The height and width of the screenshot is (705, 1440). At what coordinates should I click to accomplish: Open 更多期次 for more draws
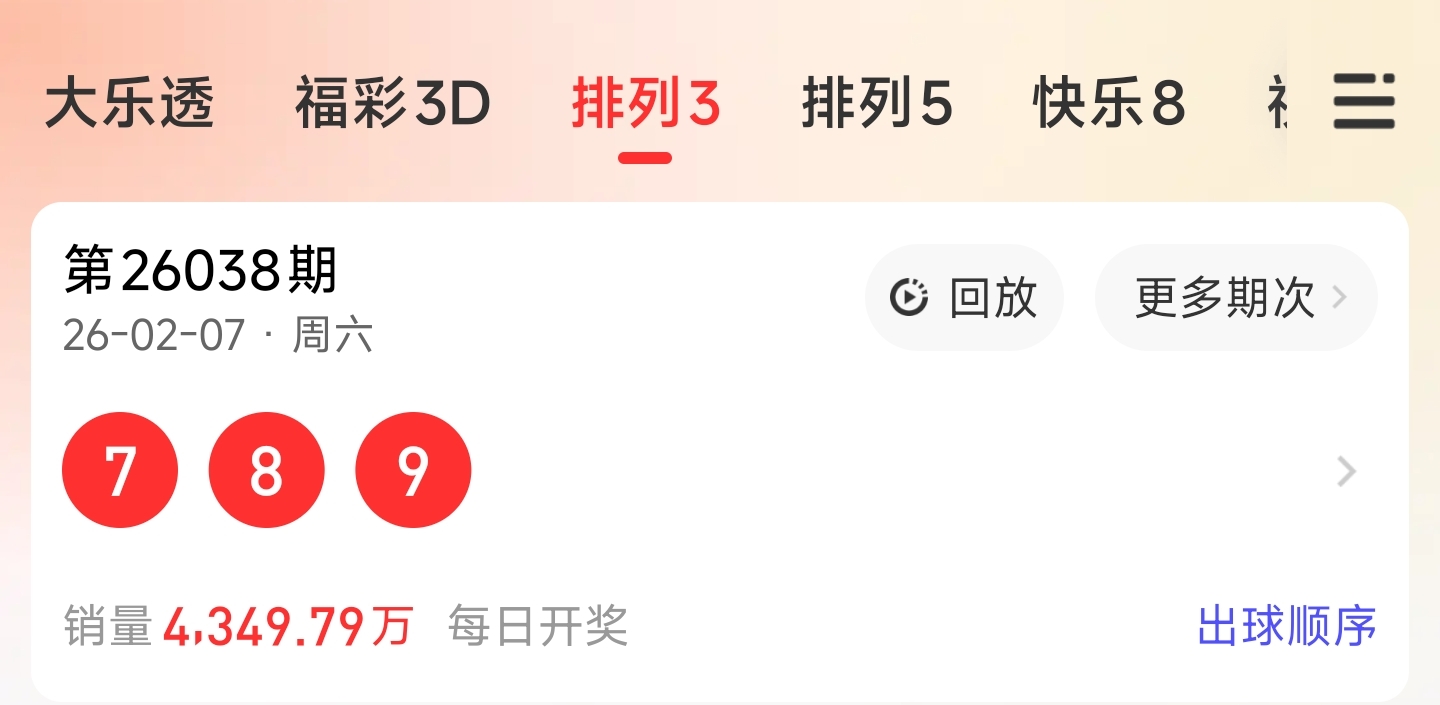coord(1236,298)
